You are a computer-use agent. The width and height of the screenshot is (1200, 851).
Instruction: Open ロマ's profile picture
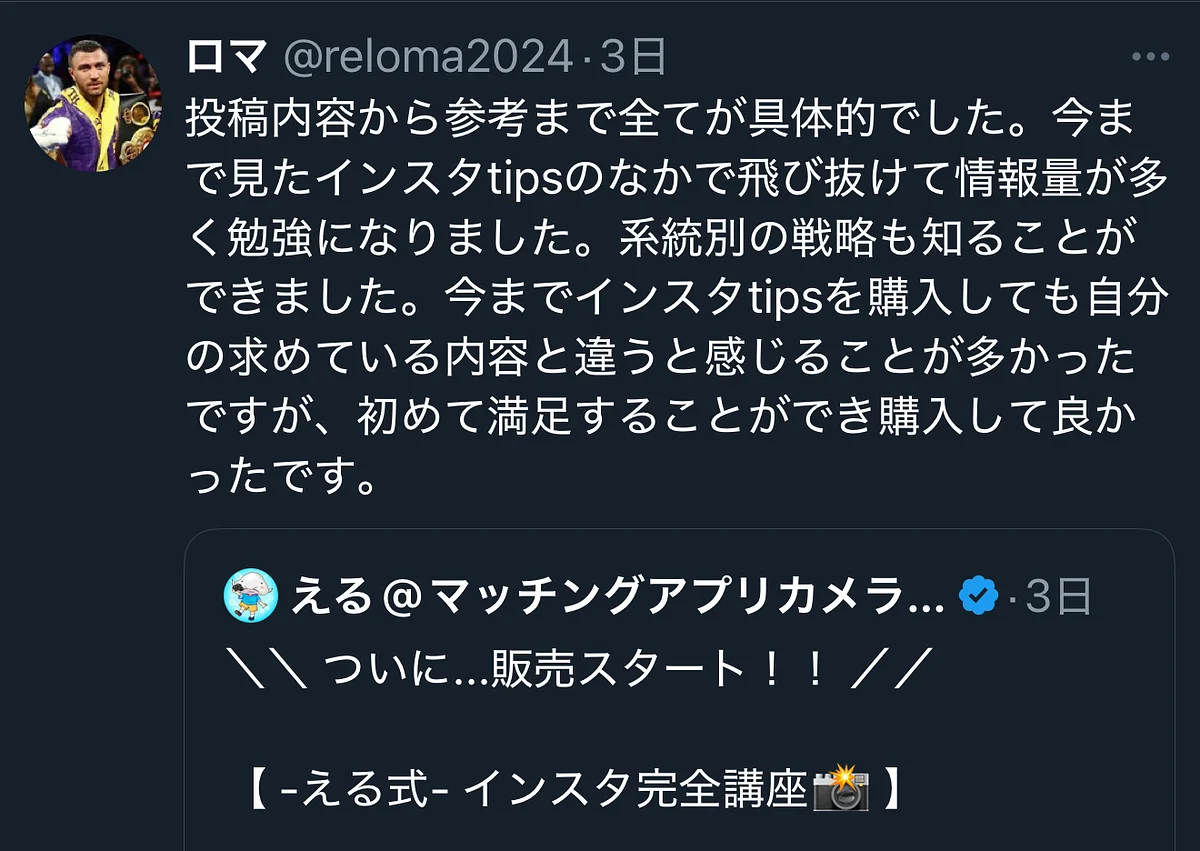pos(92,103)
